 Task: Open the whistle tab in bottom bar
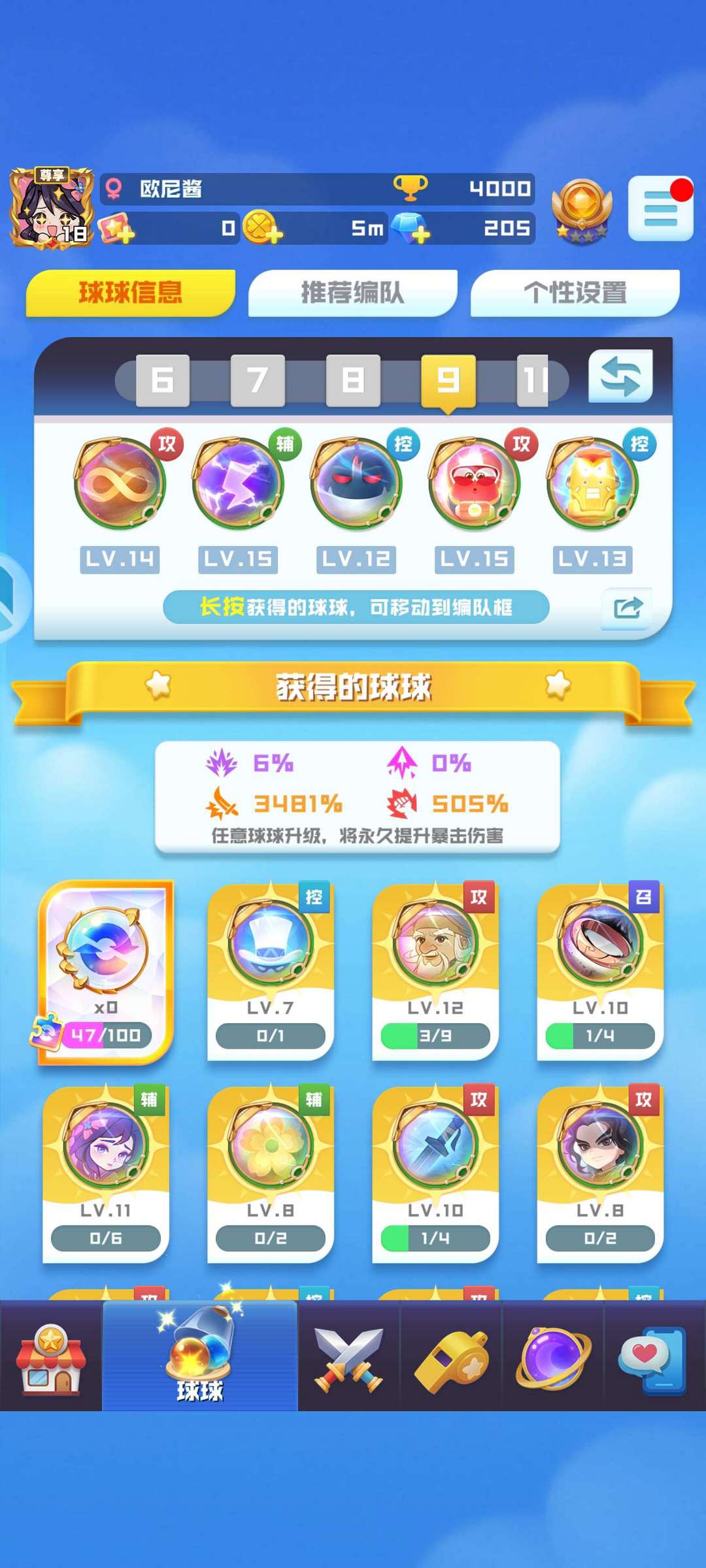451,1356
